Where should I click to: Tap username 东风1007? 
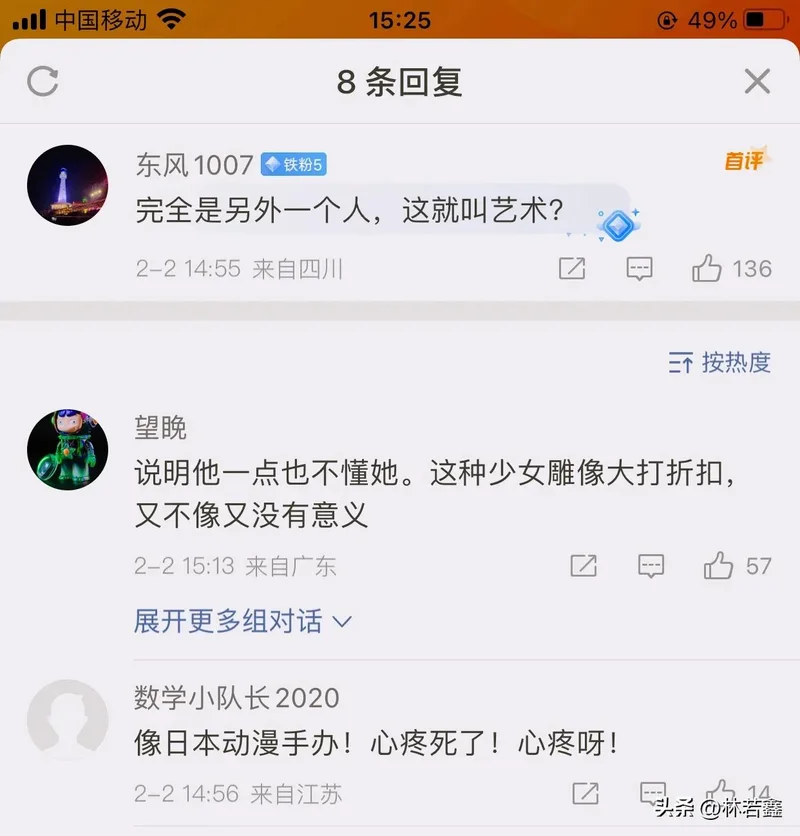pyautogui.click(x=194, y=165)
